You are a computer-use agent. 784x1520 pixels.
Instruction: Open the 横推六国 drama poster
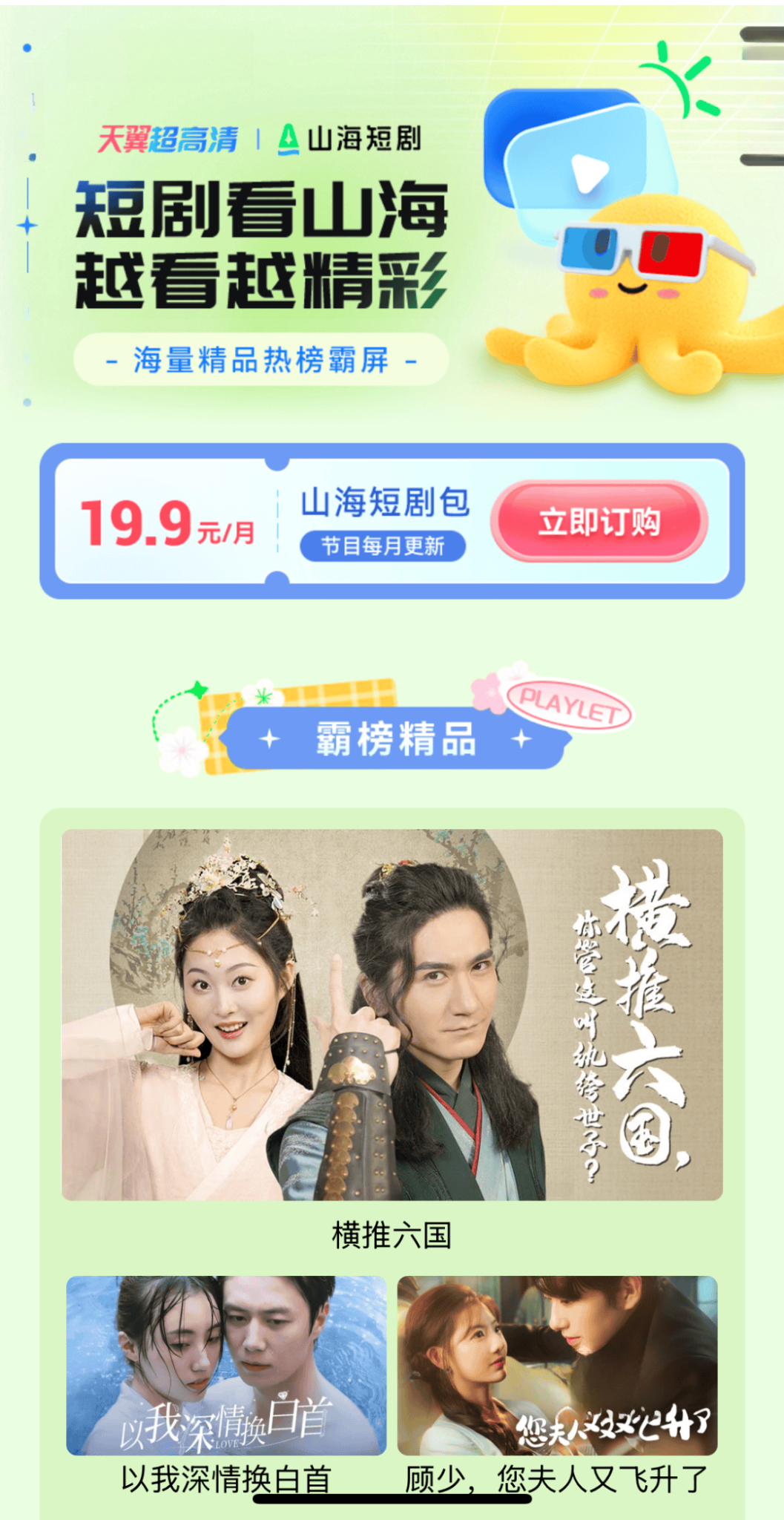tap(392, 1014)
